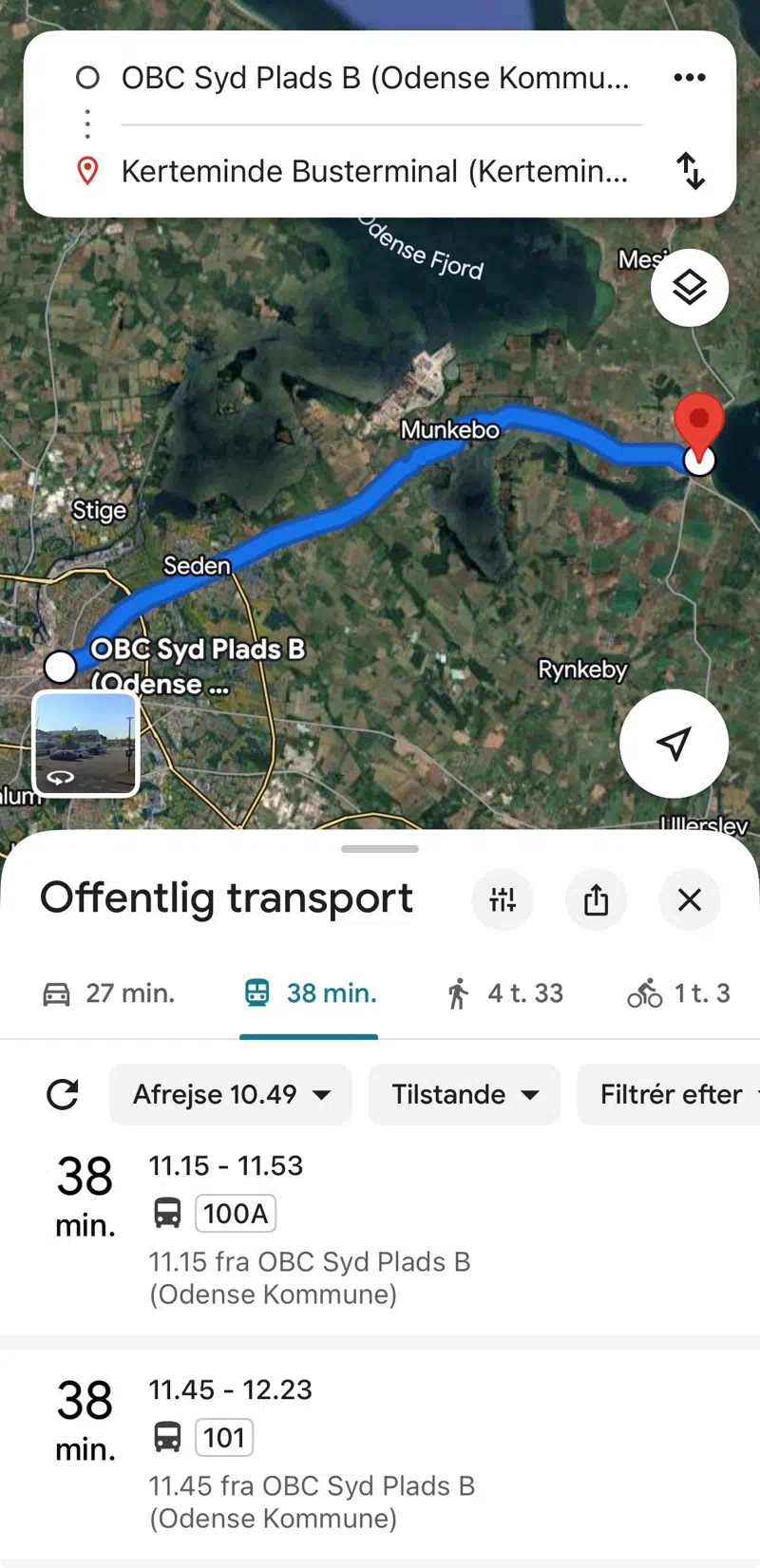Share this route

click(596, 899)
